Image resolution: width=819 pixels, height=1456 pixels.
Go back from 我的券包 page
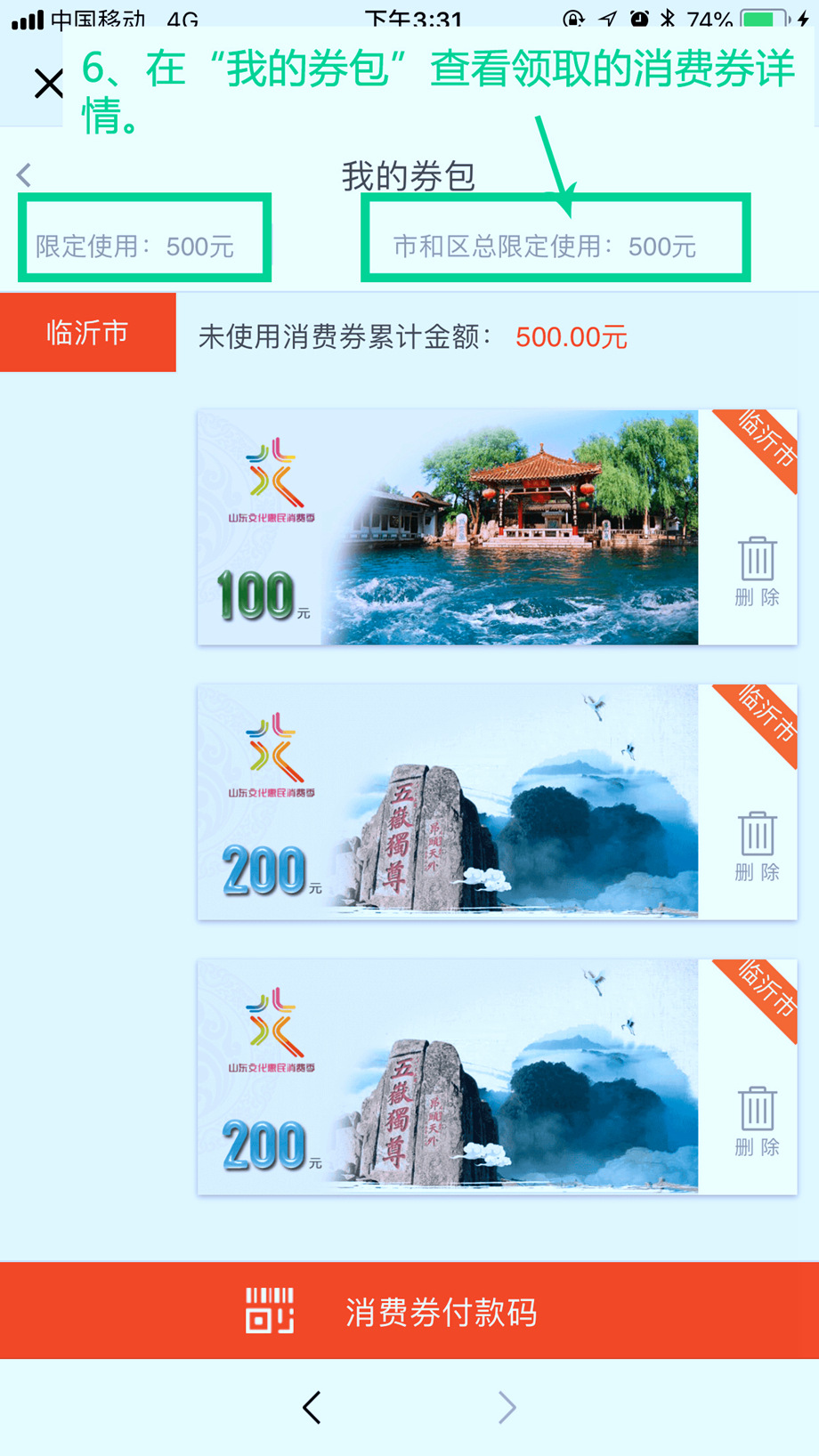25,174
